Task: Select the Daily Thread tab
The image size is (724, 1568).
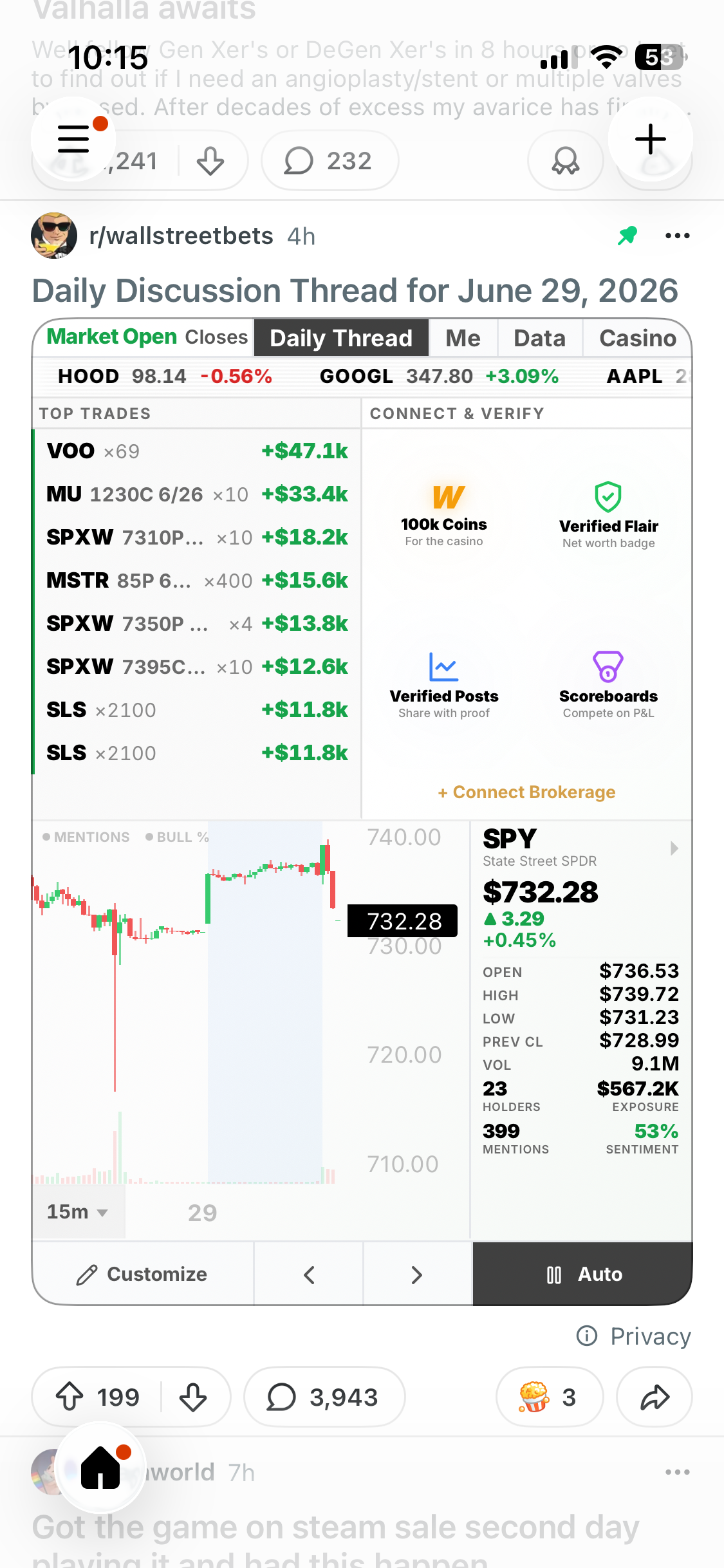Action: point(341,338)
